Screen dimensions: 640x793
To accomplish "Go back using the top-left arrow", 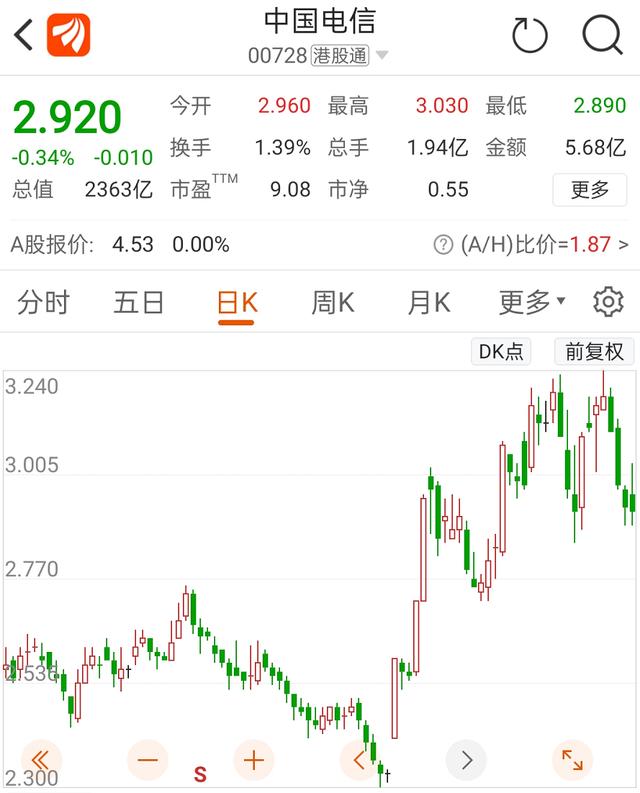I will (x=24, y=36).
